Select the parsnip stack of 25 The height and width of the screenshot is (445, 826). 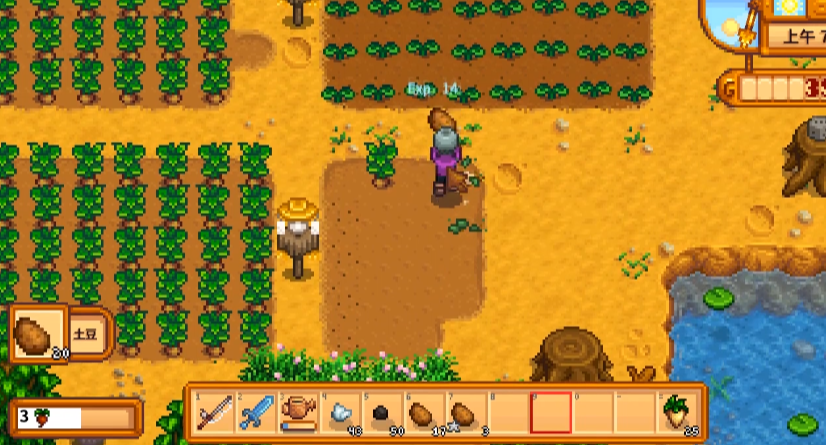tap(679, 412)
